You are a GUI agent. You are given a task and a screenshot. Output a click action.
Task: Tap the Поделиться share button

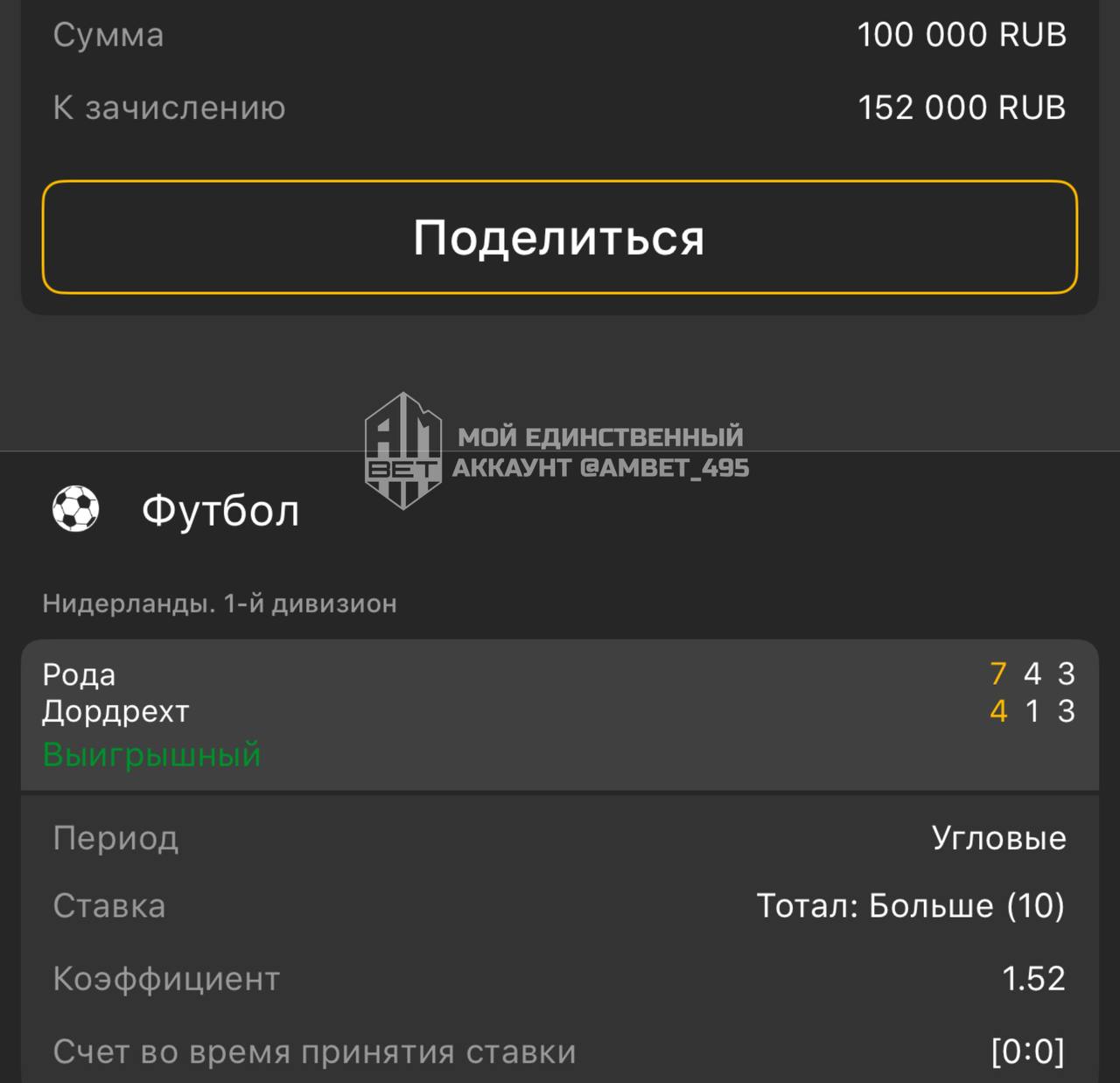(559, 237)
